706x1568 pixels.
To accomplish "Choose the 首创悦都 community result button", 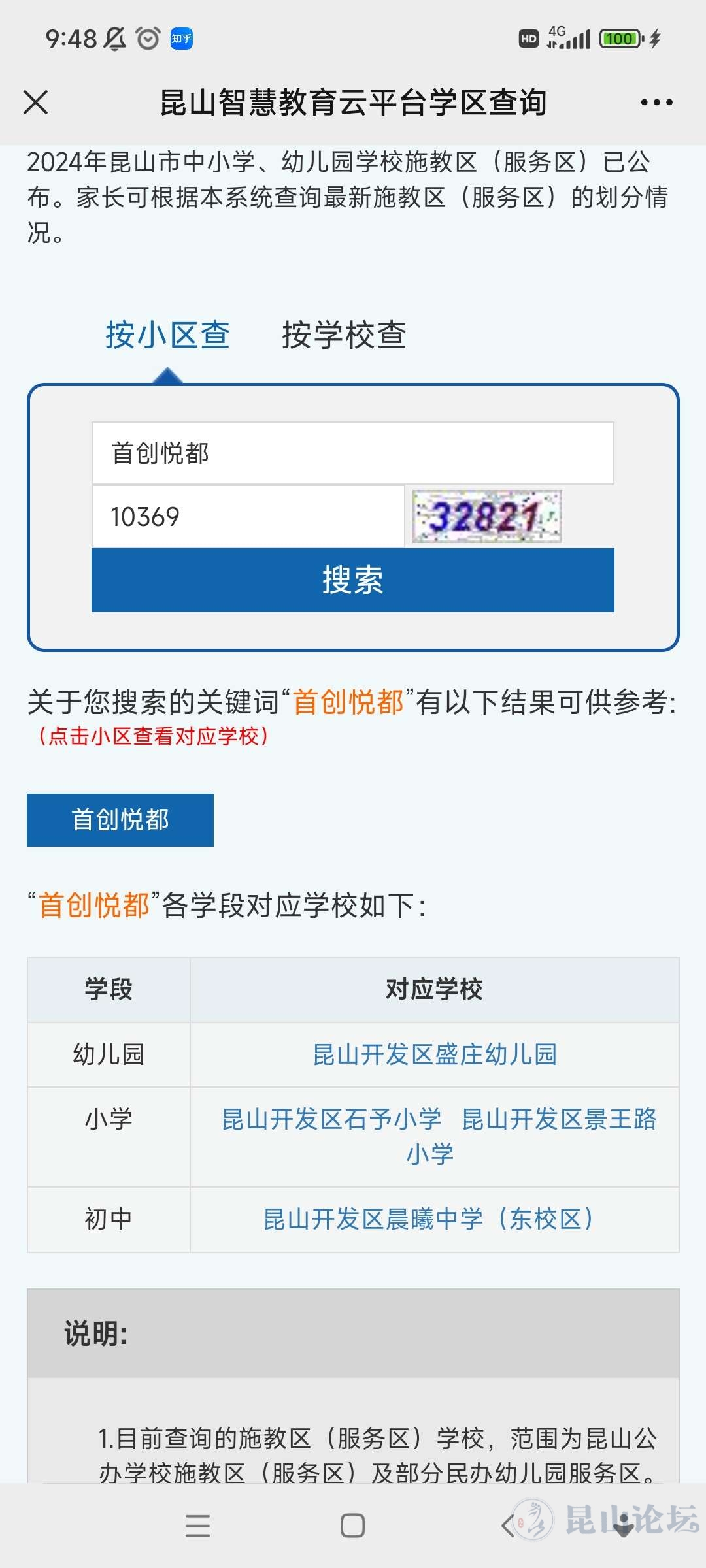I will [x=120, y=820].
